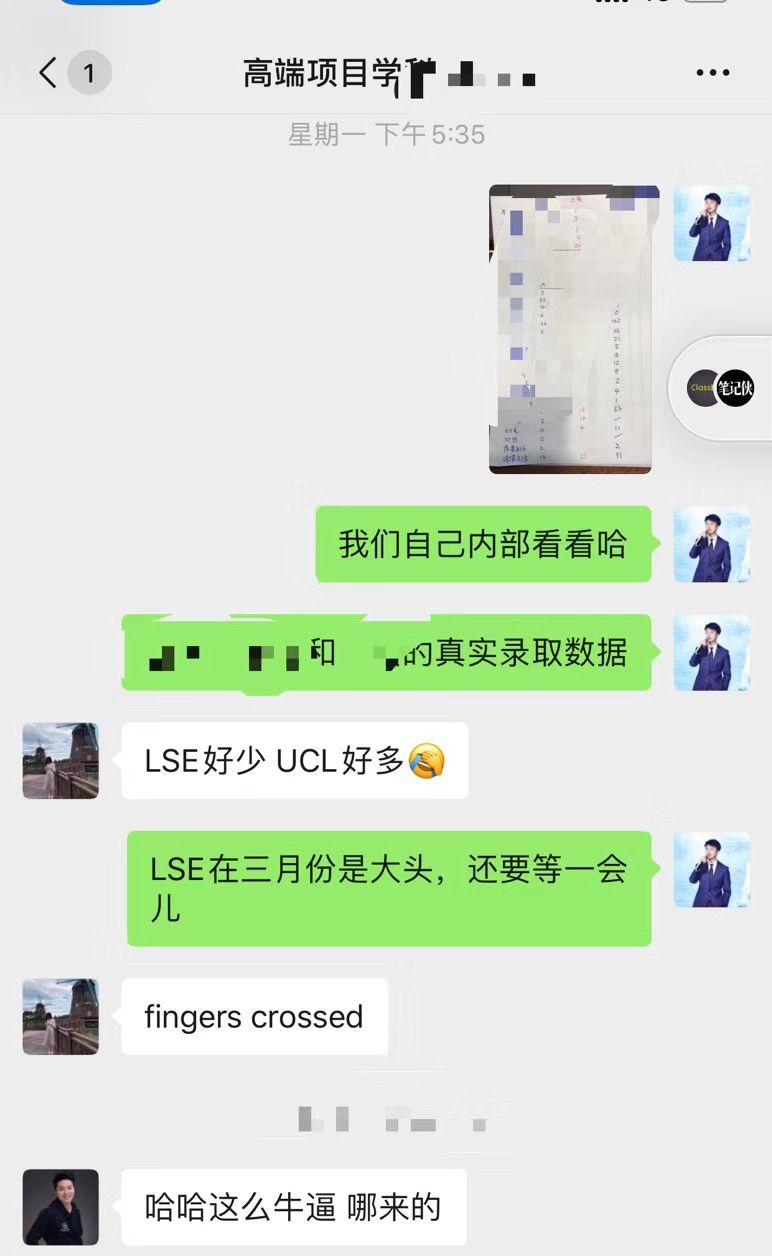Viewport: 772px width, 1256px height.
Task: Open the chat's three-dot menu
Action: (x=712, y=73)
